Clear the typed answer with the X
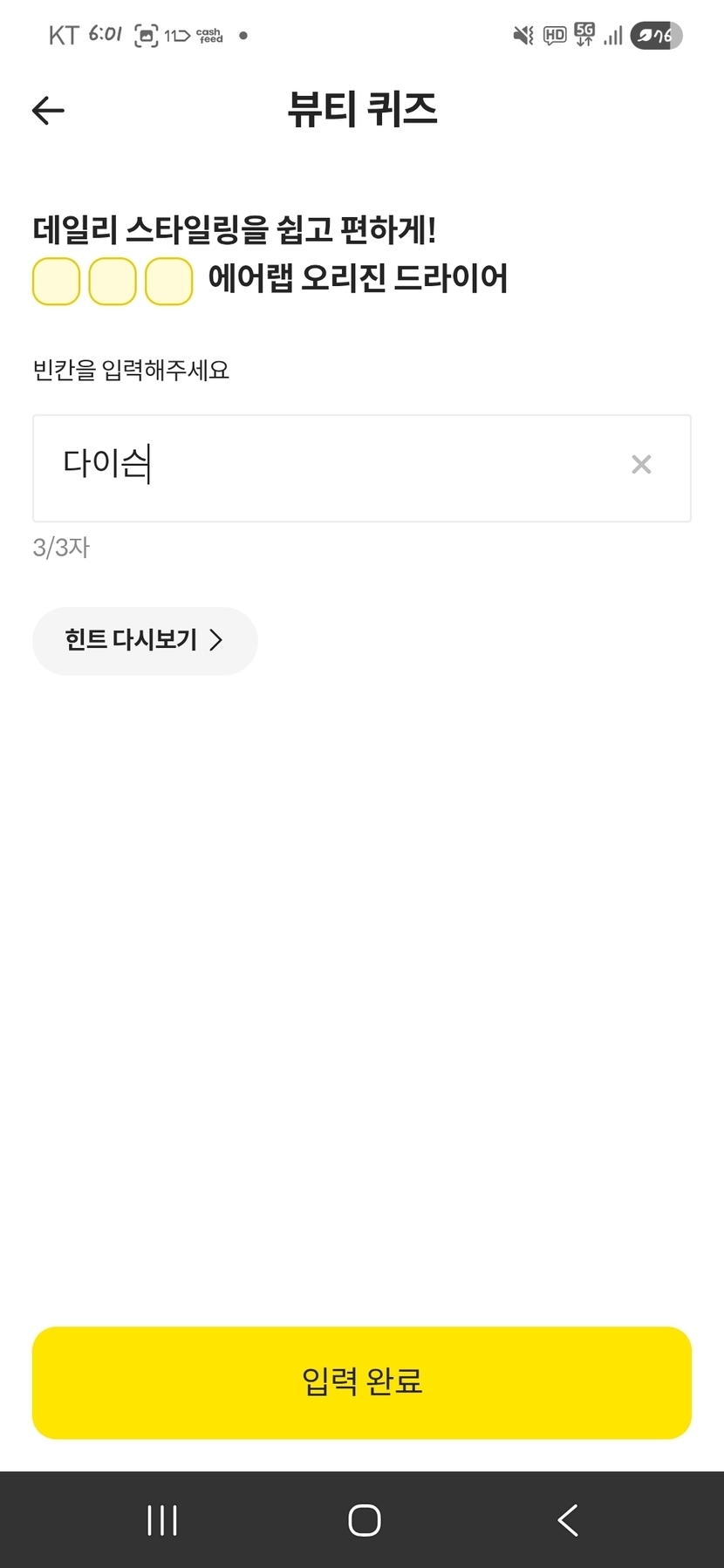724x1568 pixels. click(641, 465)
